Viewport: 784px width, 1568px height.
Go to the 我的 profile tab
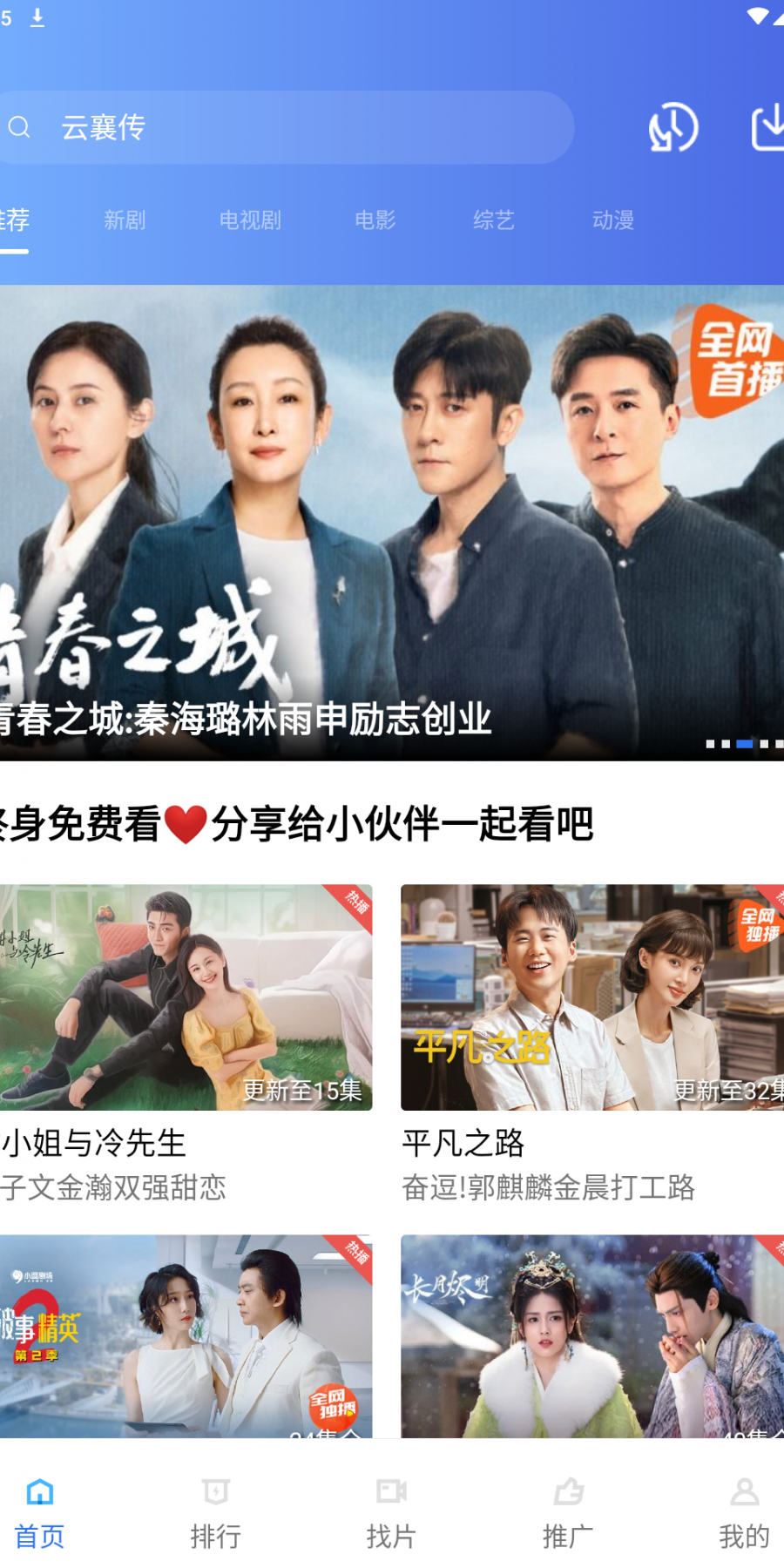(x=744, y=1511)
